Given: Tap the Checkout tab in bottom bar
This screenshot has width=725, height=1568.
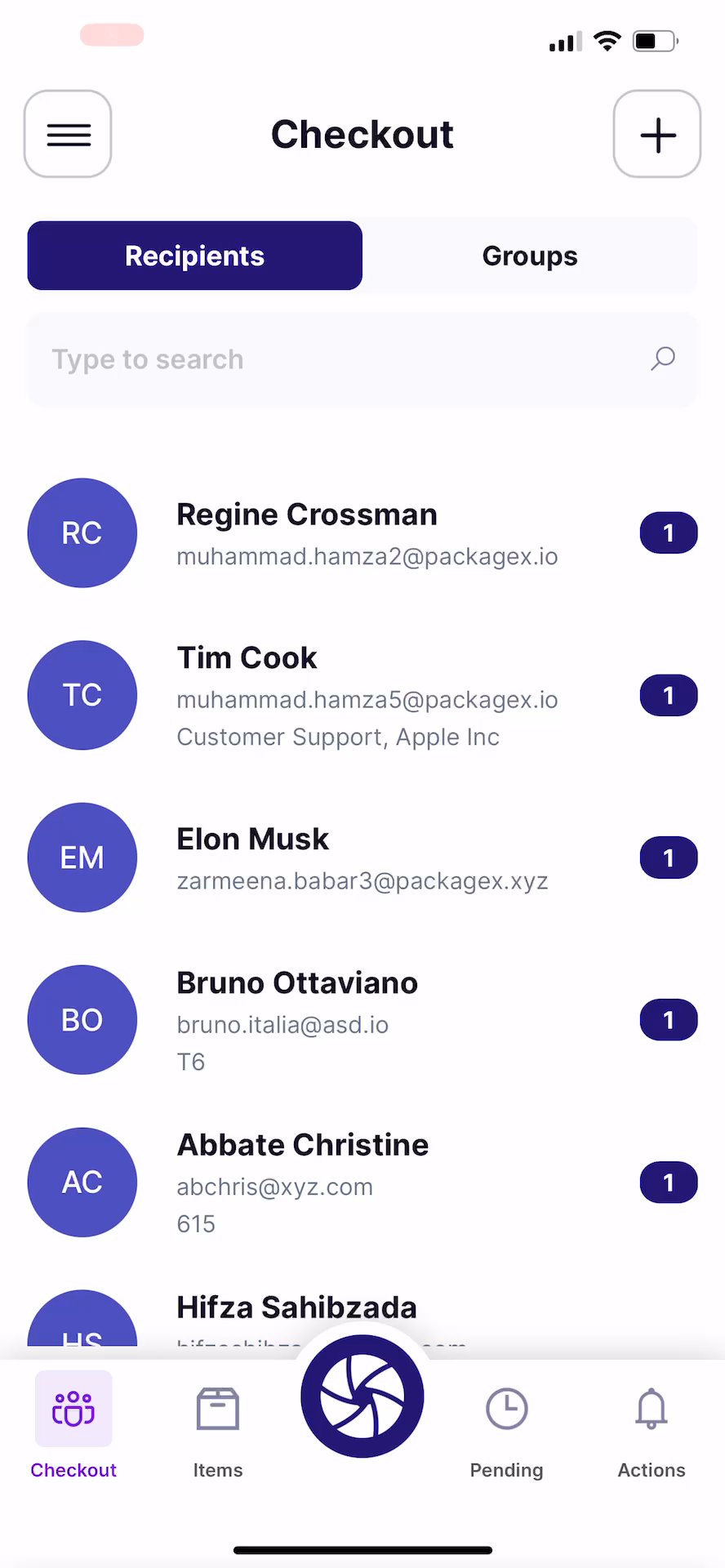Looking at the screenshot, I should tap(73, 1426).
